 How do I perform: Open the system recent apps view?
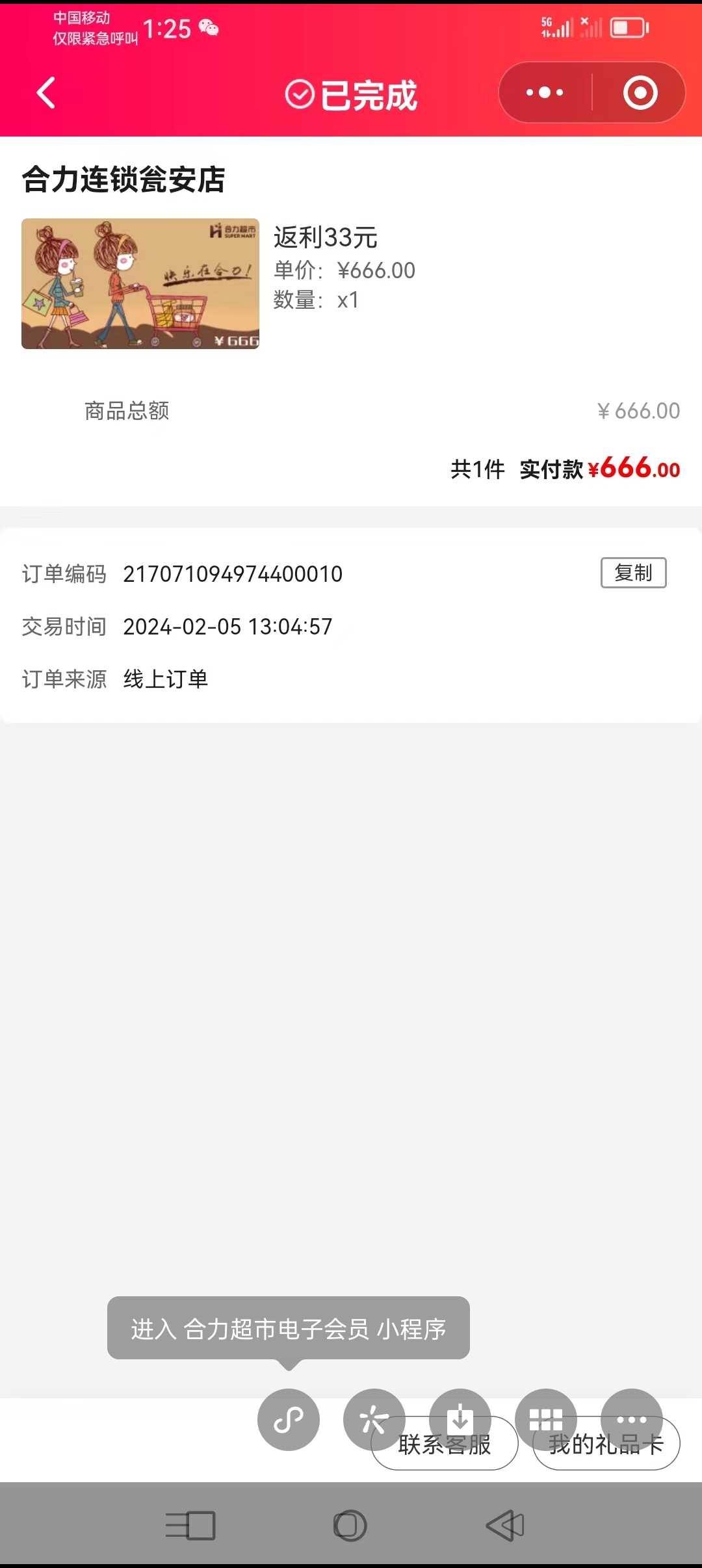coord(190,1525)
